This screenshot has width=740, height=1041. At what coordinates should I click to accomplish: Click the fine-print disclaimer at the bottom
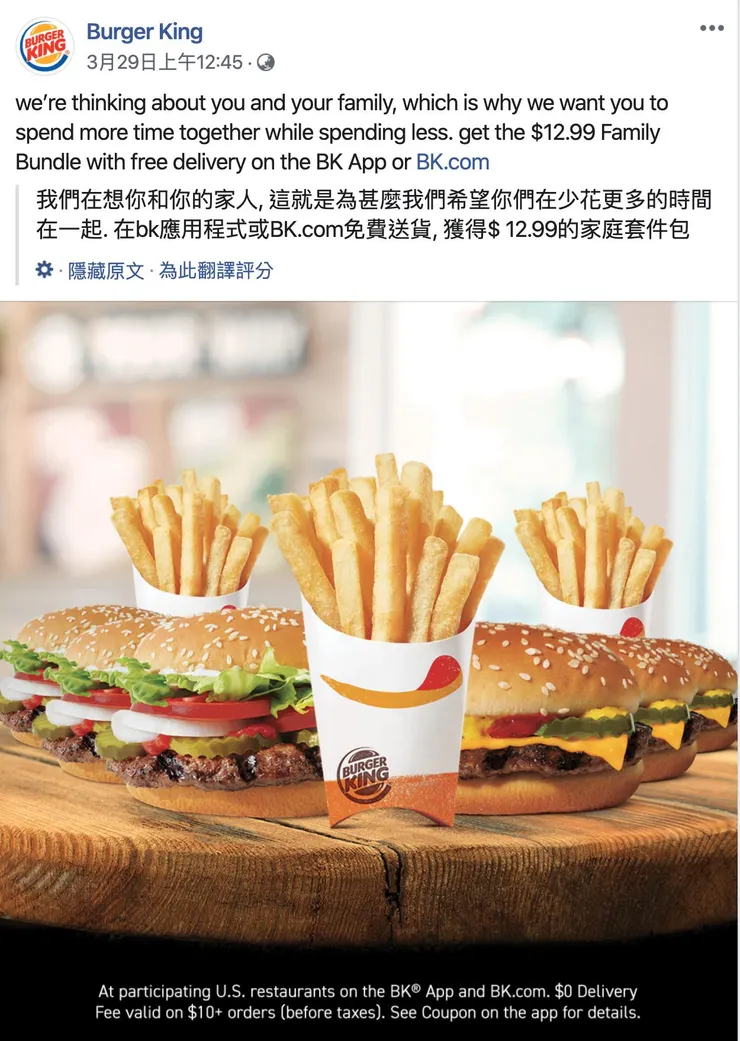[370, 1002]
